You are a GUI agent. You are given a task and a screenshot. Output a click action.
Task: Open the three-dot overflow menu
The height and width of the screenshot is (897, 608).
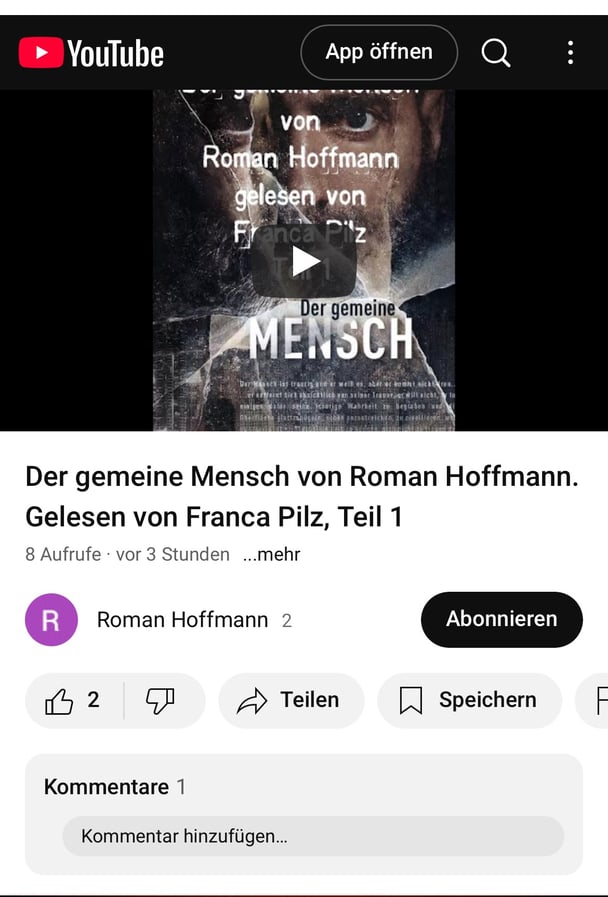[570, 52]
